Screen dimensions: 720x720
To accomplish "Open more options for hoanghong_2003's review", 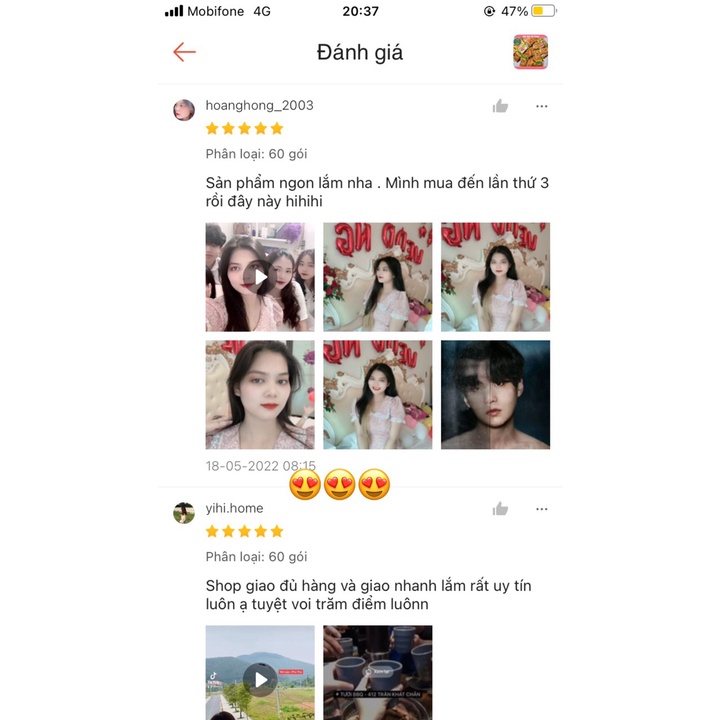I will (x=542, y=106).
